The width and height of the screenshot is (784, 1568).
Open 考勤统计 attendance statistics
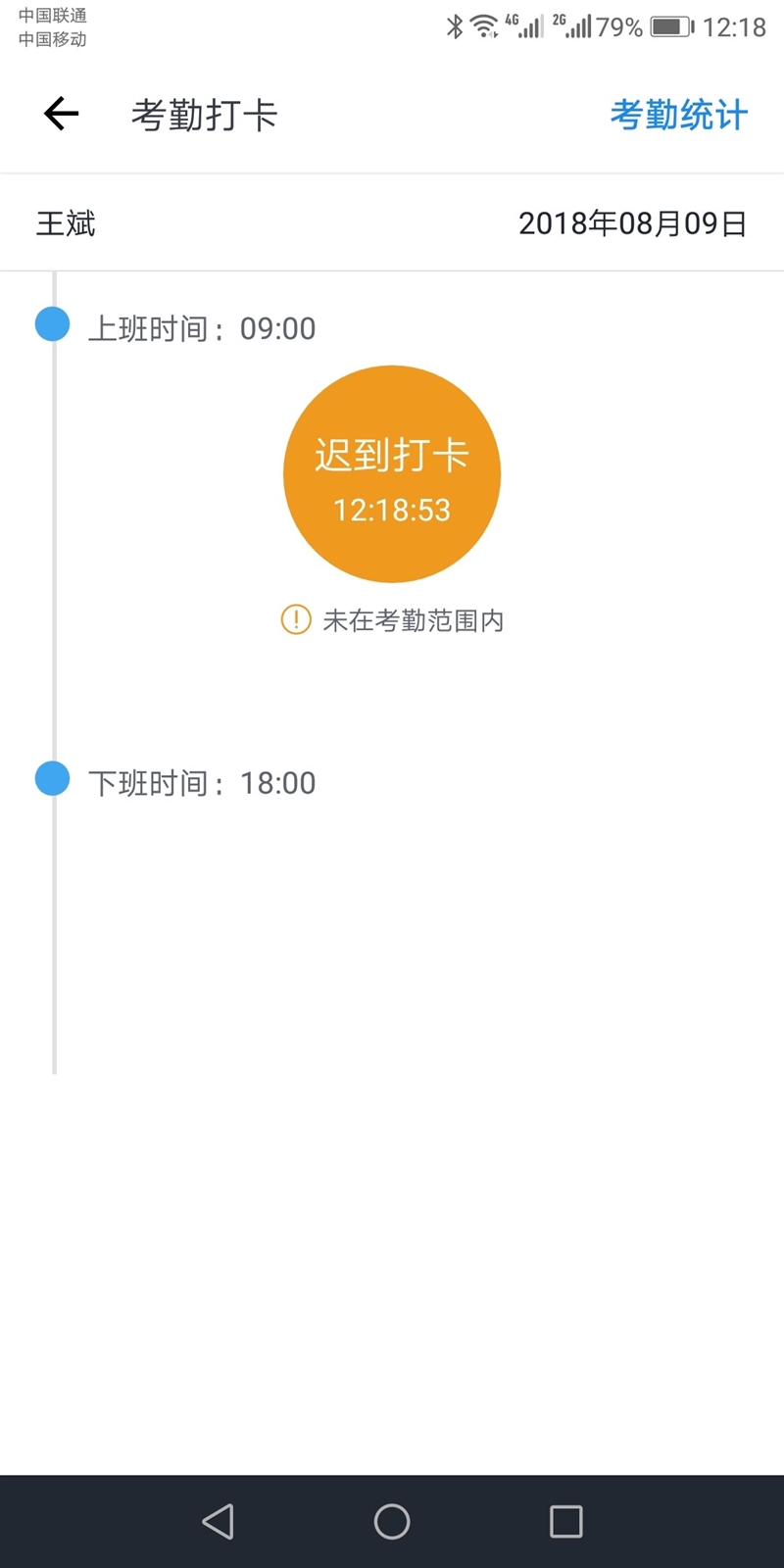tap(678, 115)
